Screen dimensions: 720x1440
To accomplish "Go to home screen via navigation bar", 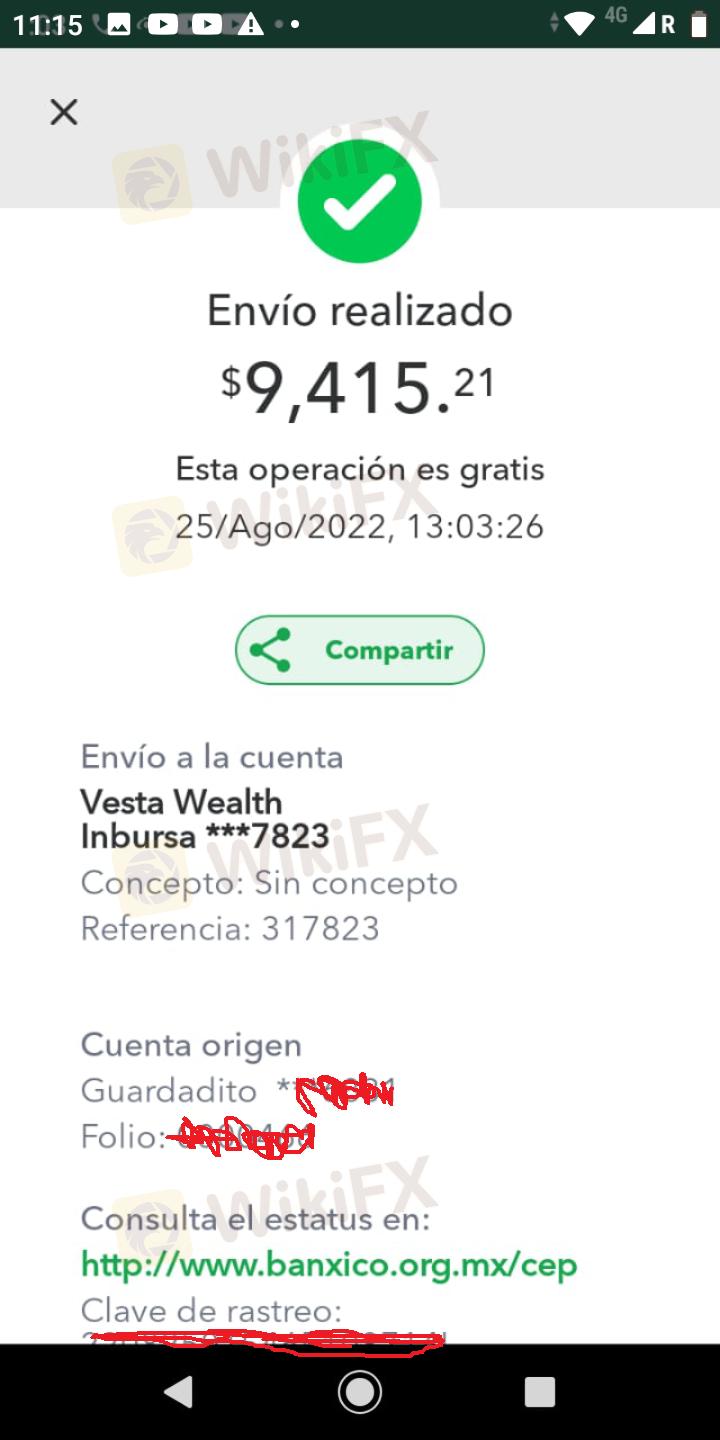I will 360,1392.
